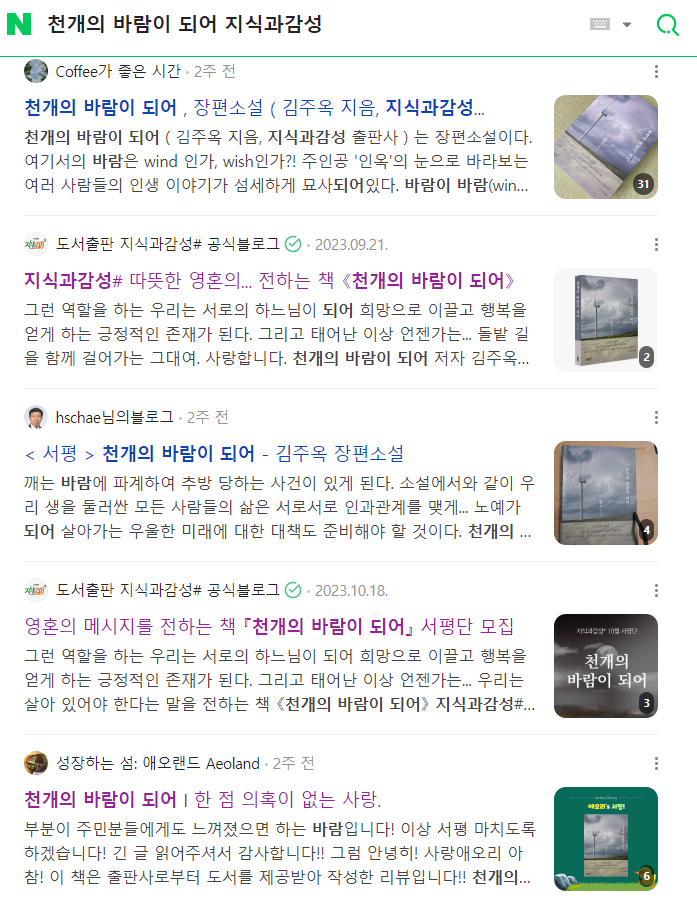Visit the 성장하는 섬: 애오랜드 Aeoland blog
The image size is (697, 904).
pyautogui.click(x=157, y=763)
